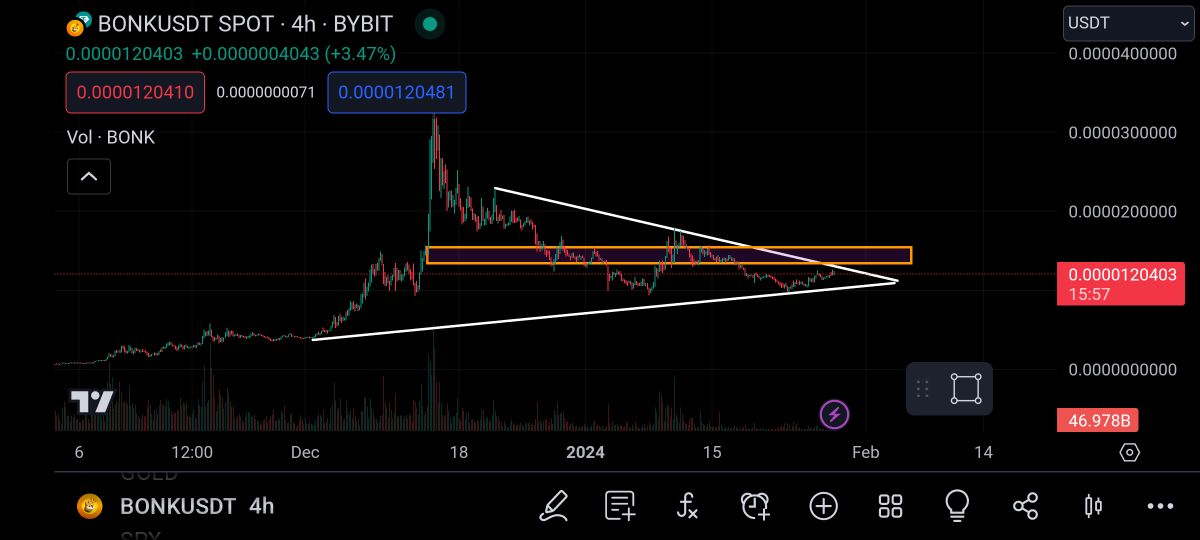The image size is (1200, 540).
Task: Open the BONKUSDT symbol search
Action: [x=176, y=506]
